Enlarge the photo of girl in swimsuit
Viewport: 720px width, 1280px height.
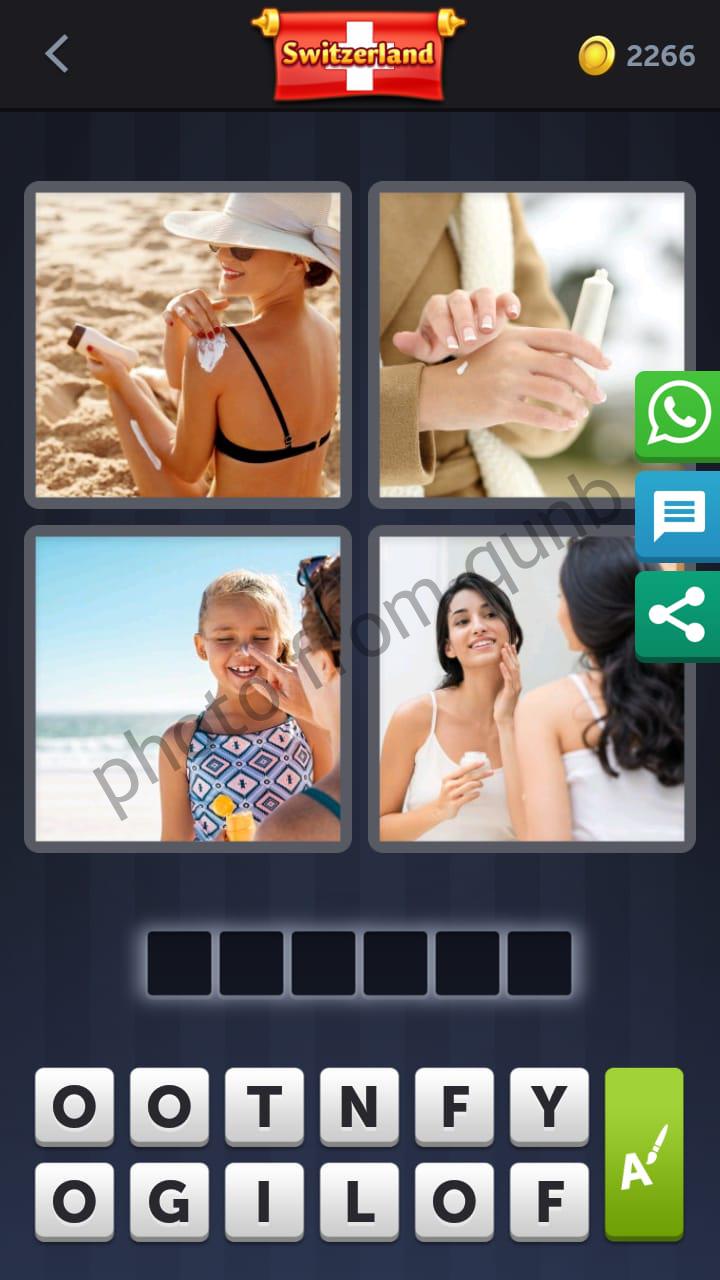(x=188, y=688)
